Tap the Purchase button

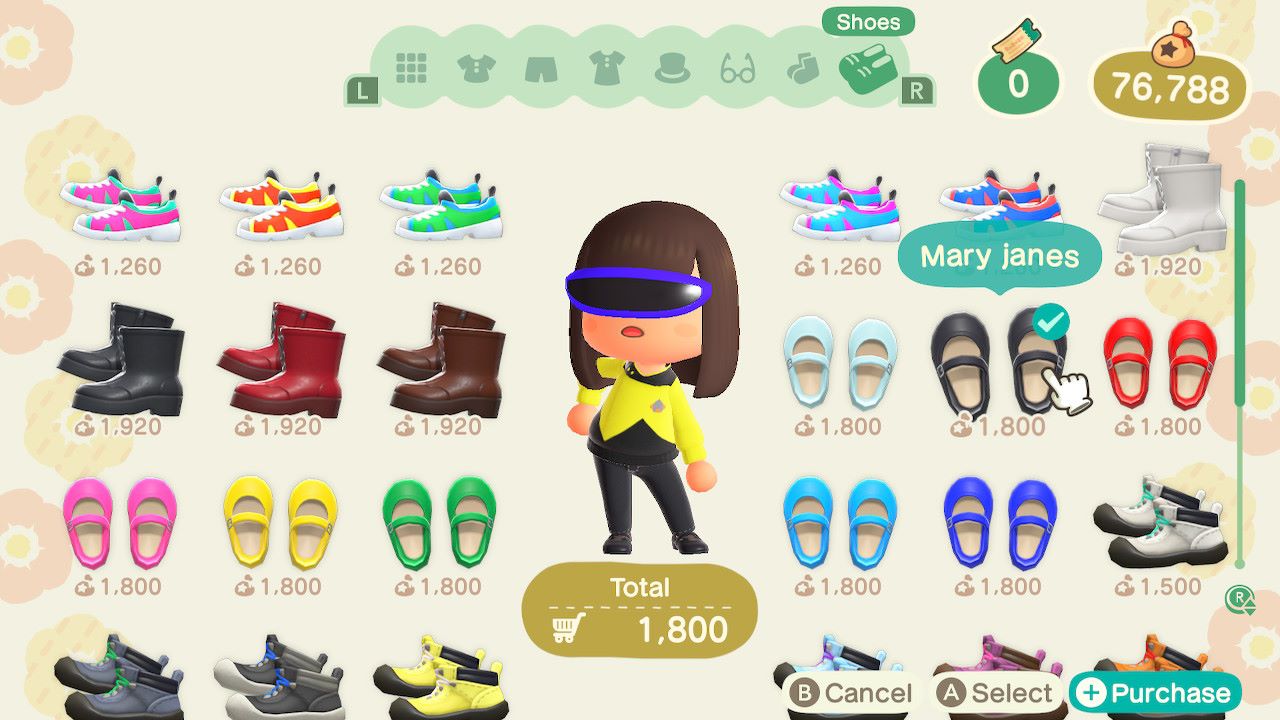click(1155, 693)
